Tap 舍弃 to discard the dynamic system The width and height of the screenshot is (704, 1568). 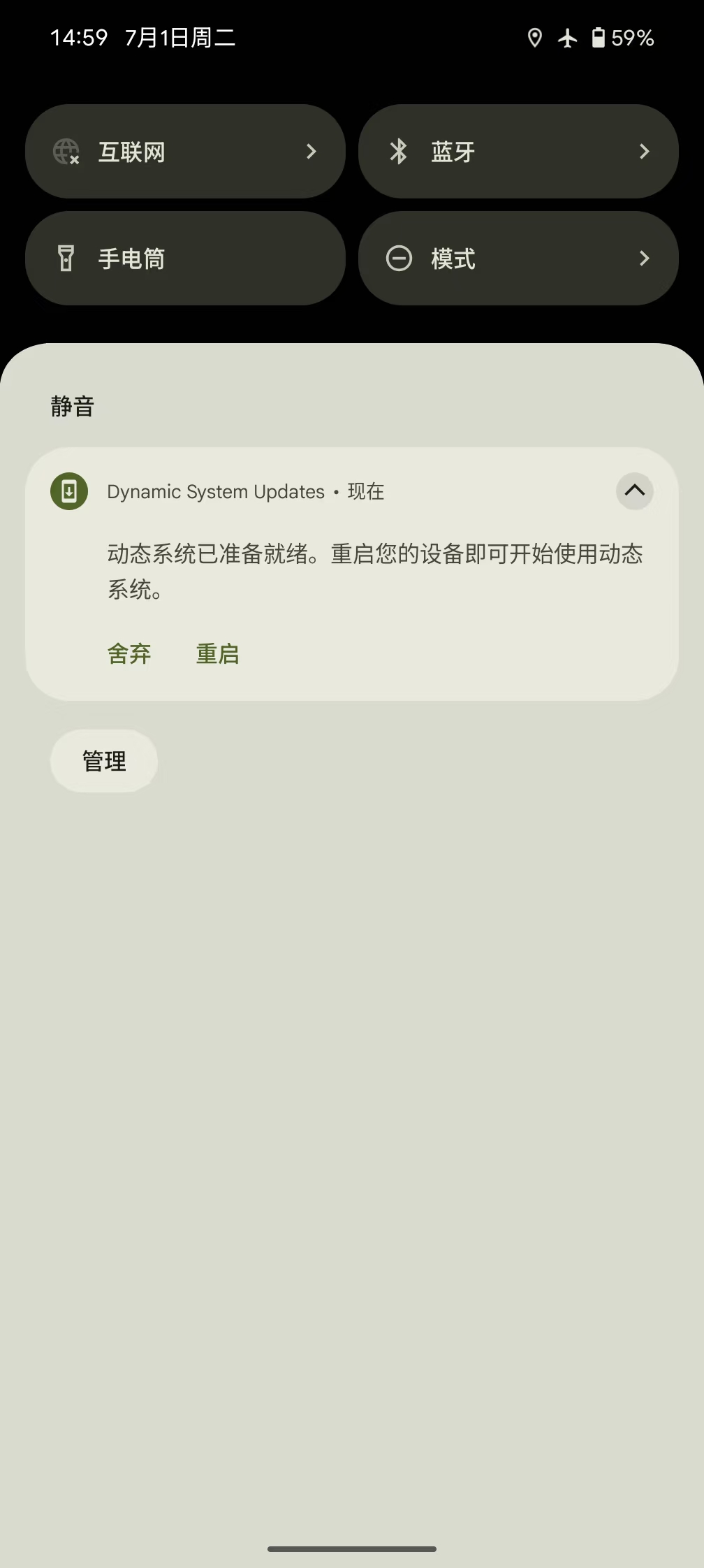click(129, 654)
